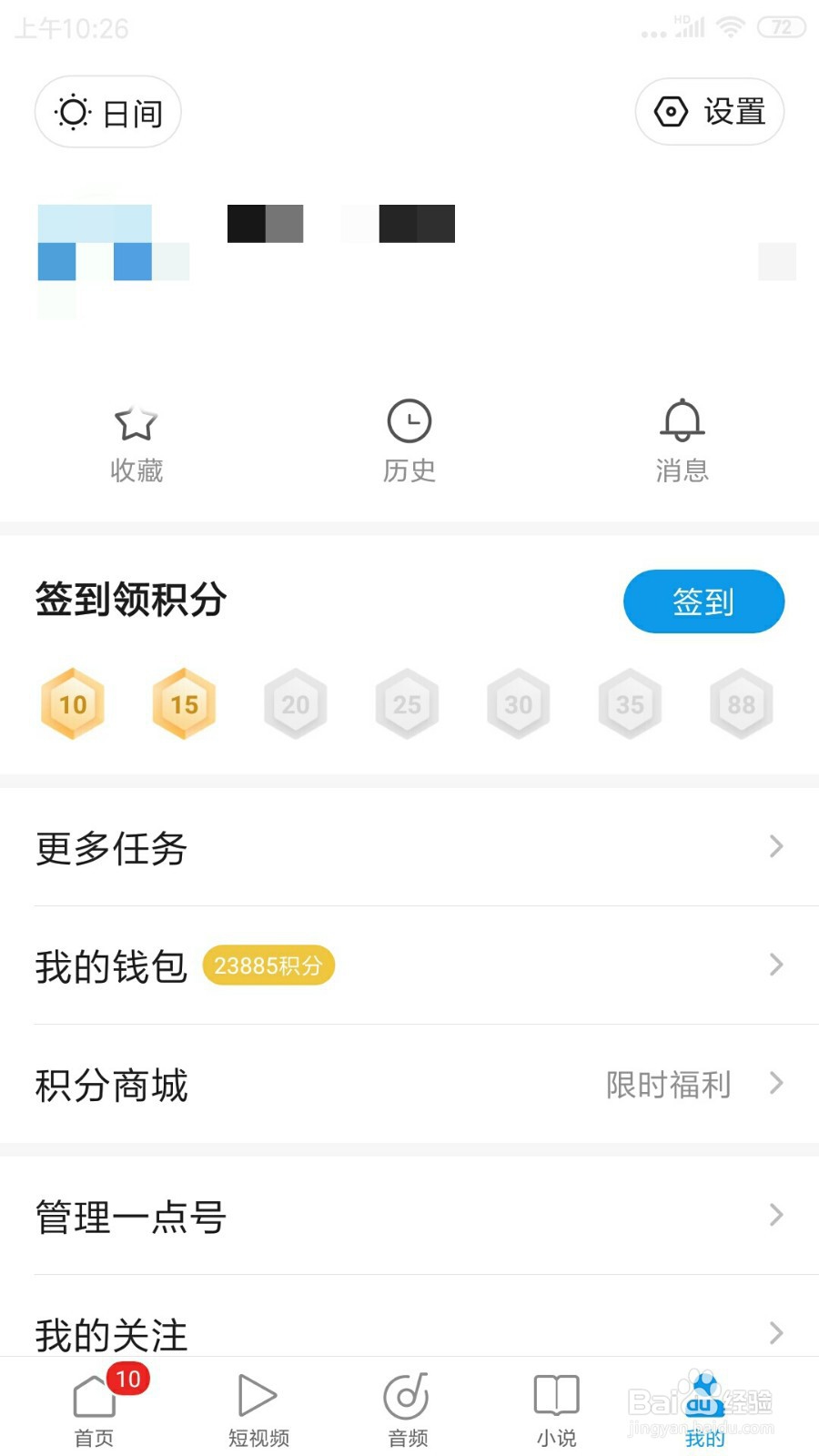Switch the 日间 day mode toggle
Screen dimensions: 819x1456
point(108,112)
